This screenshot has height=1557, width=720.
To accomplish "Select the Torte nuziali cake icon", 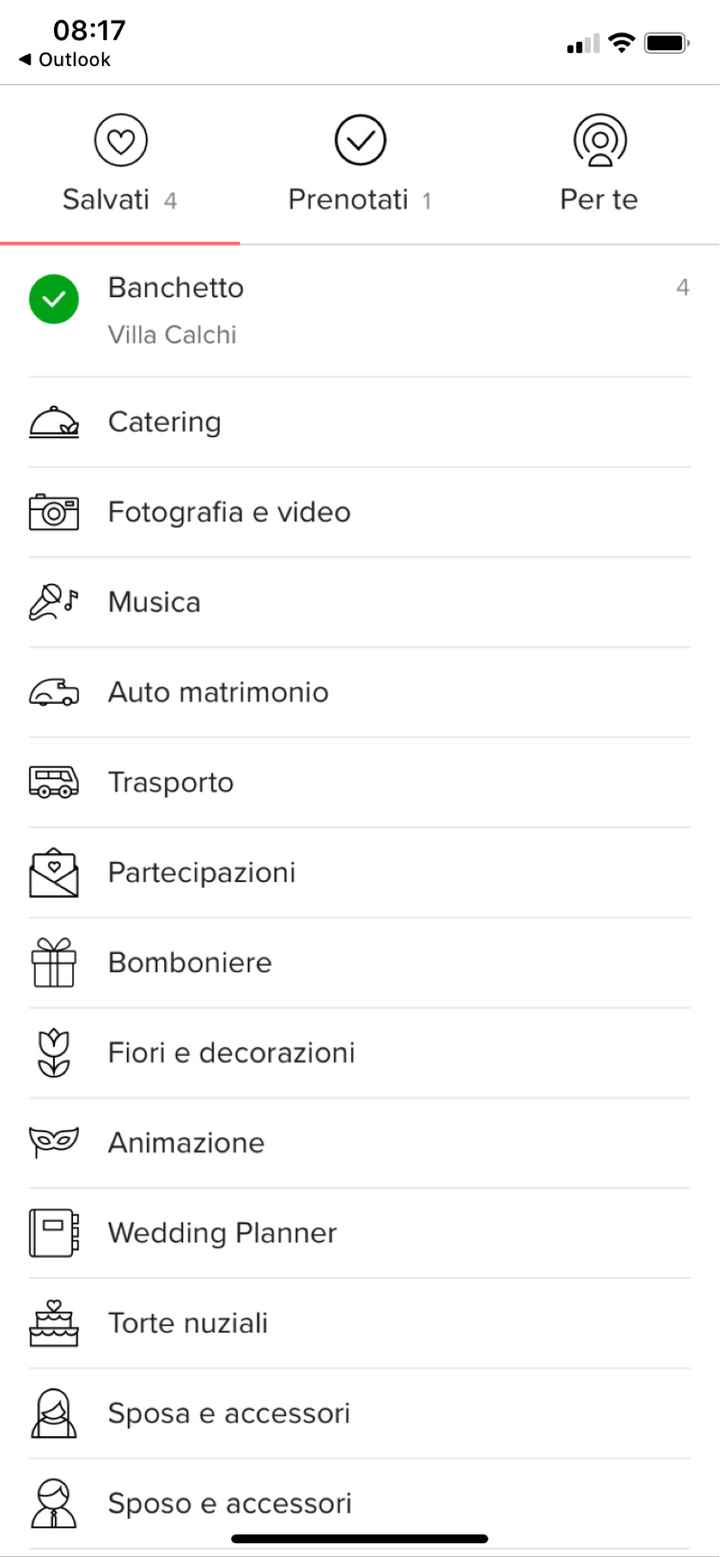I will pyautogui.click(x=54, y=1322).
